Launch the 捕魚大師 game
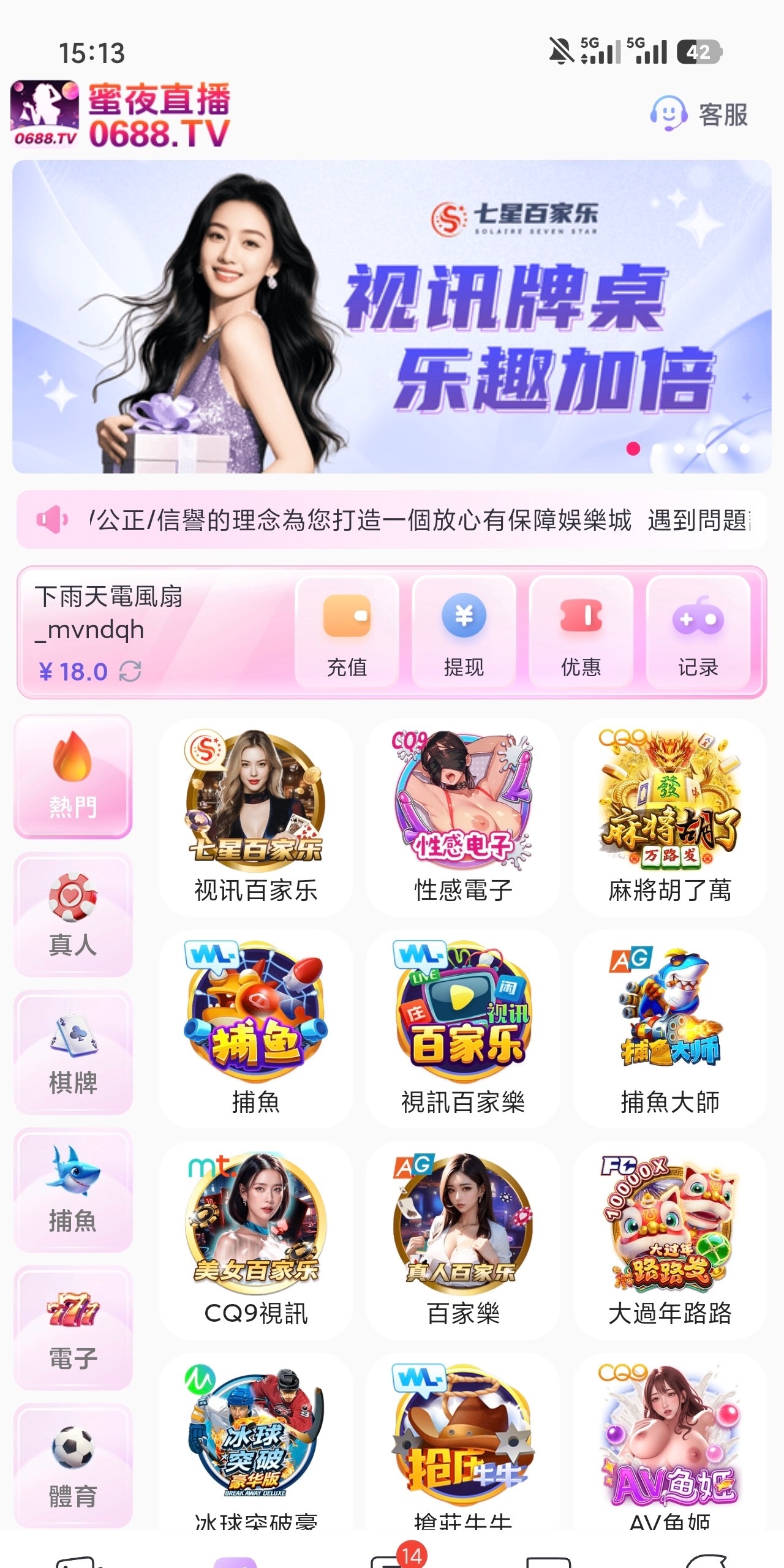 point(669,1028)
